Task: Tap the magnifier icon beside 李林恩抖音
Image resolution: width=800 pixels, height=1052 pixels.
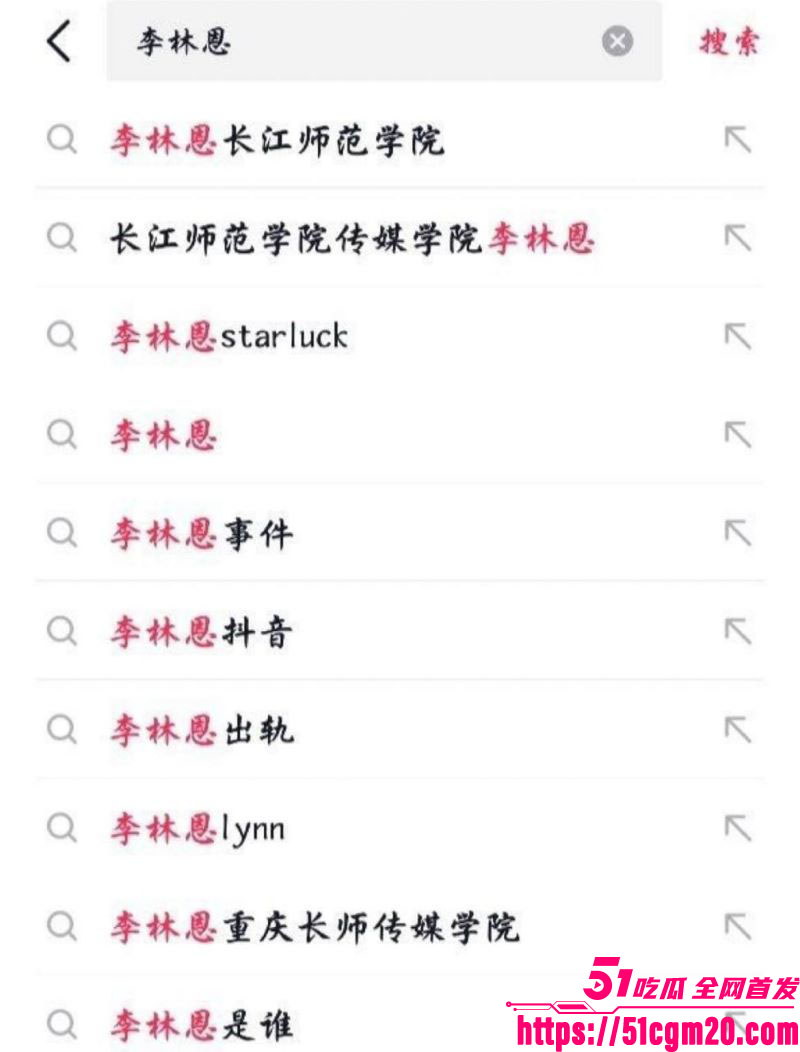Action: [62, 631]
